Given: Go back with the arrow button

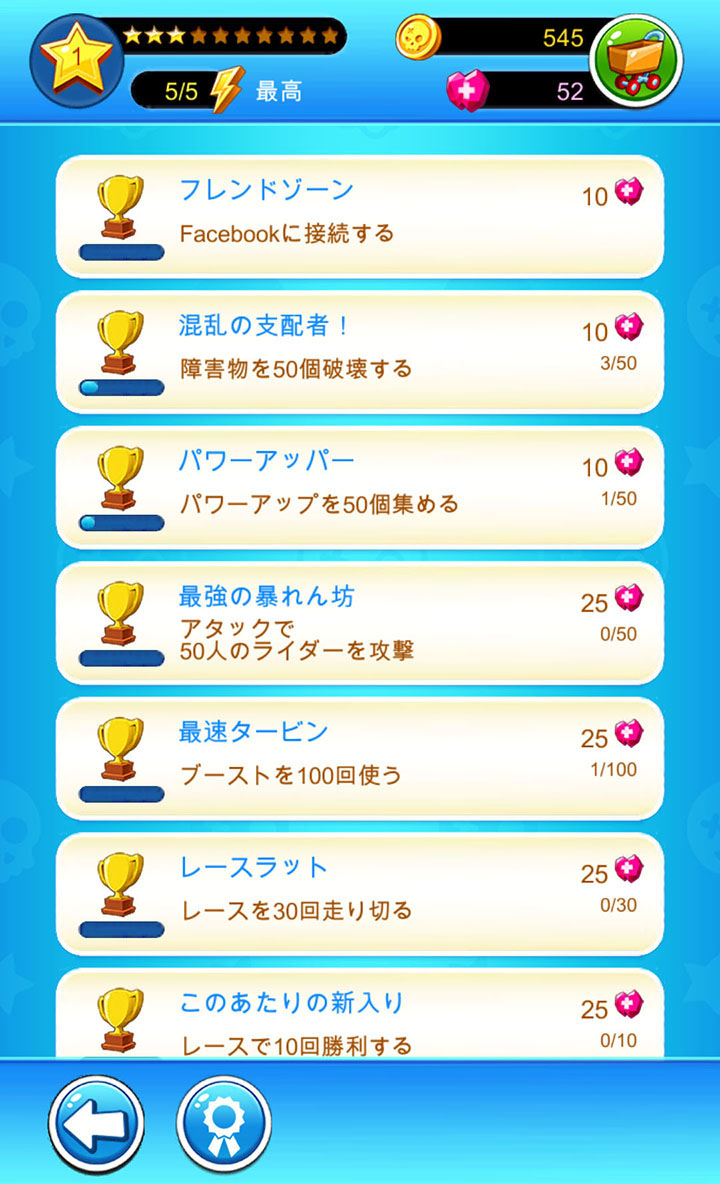Looking at the screenshot, I should [96, 1124].
